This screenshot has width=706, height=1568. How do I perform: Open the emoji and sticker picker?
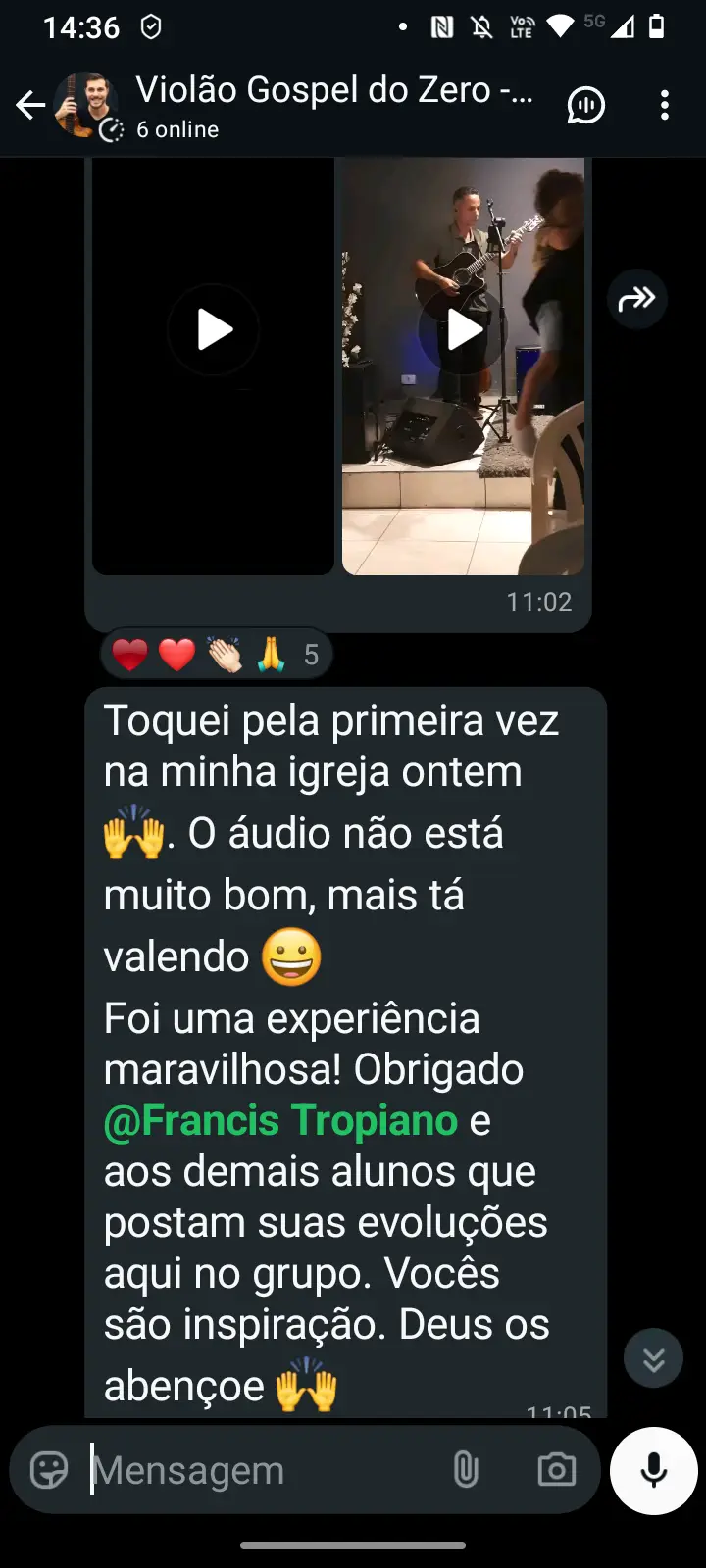click(x=49, y=1470)
